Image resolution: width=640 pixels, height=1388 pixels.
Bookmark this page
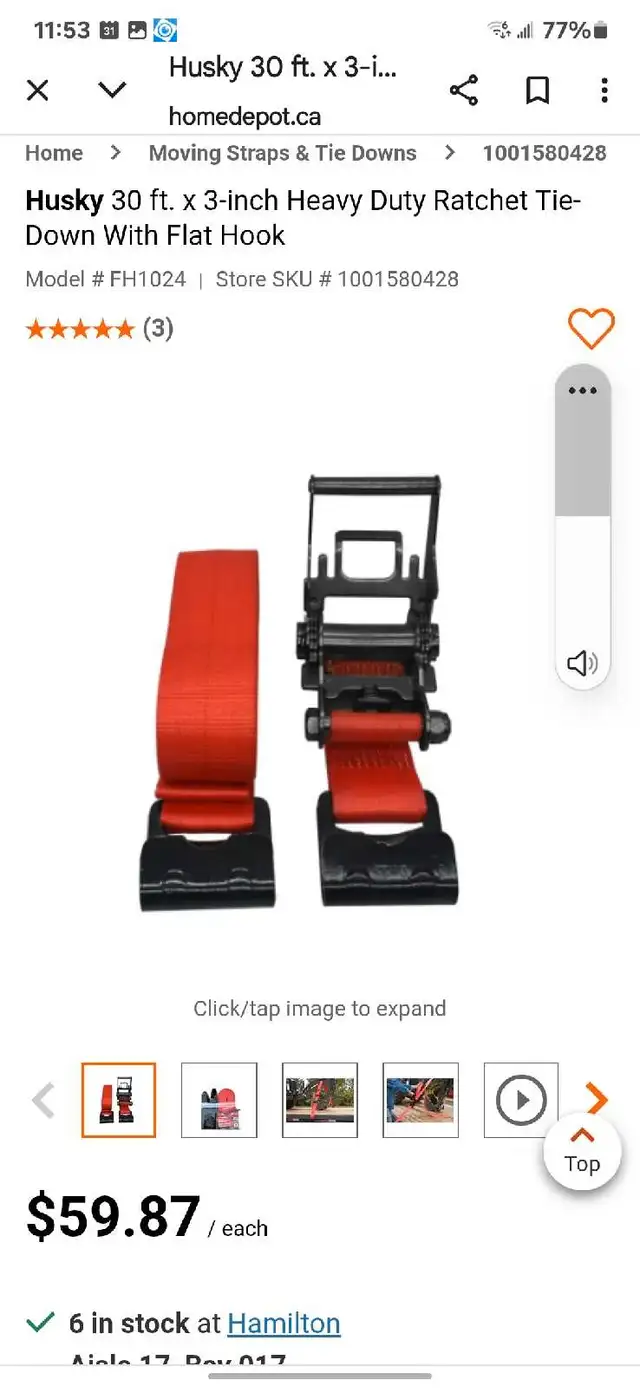click(x=538, y=91)
